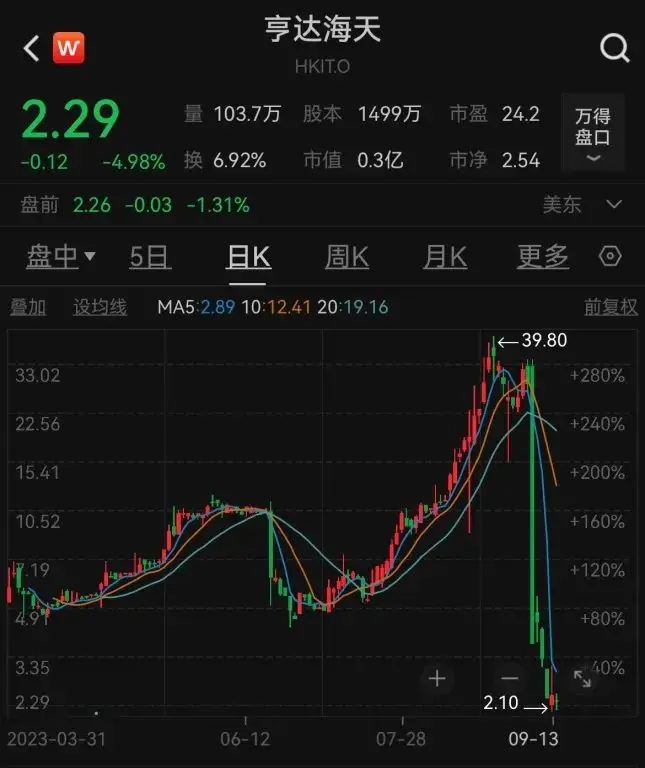Switch to the 盘中 chart tab
Viewport: 645px width, 768px height.
(60, 257)
